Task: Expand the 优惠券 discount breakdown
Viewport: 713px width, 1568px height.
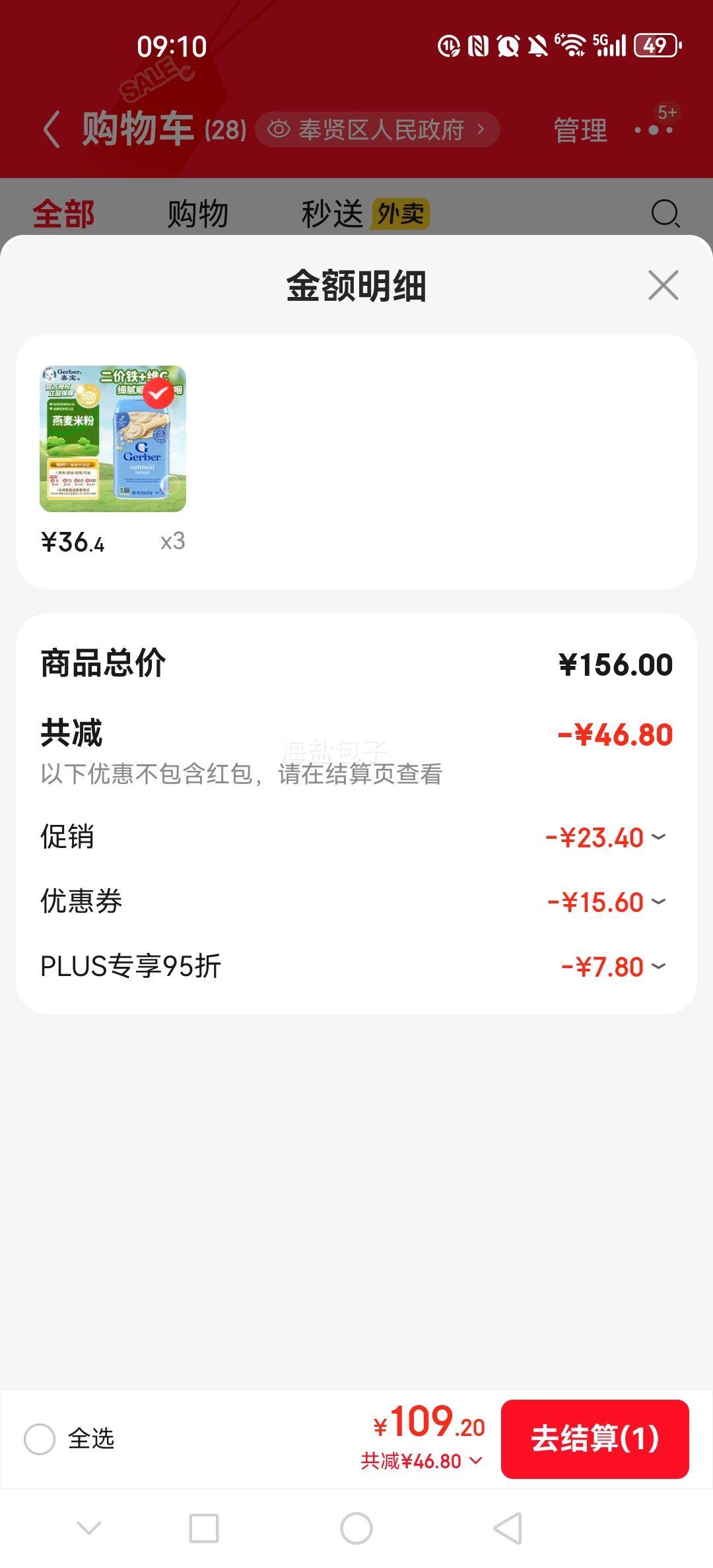Action: pos(658,902)
